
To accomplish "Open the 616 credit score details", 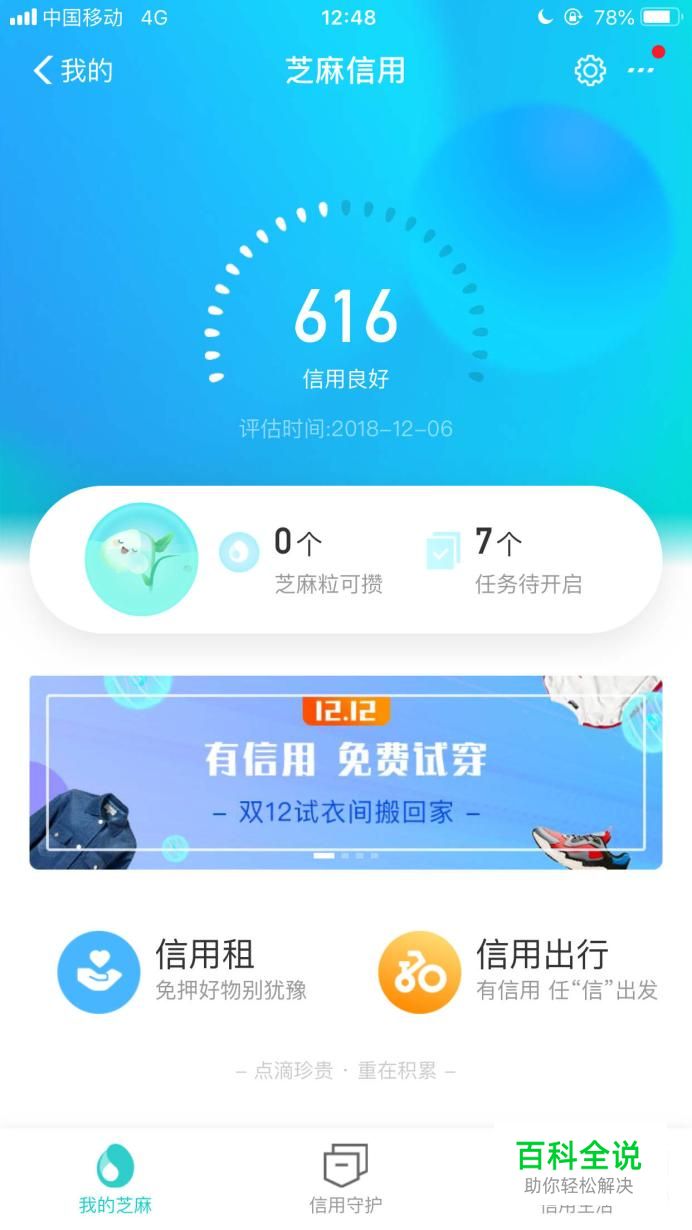I will click(346, 318).
